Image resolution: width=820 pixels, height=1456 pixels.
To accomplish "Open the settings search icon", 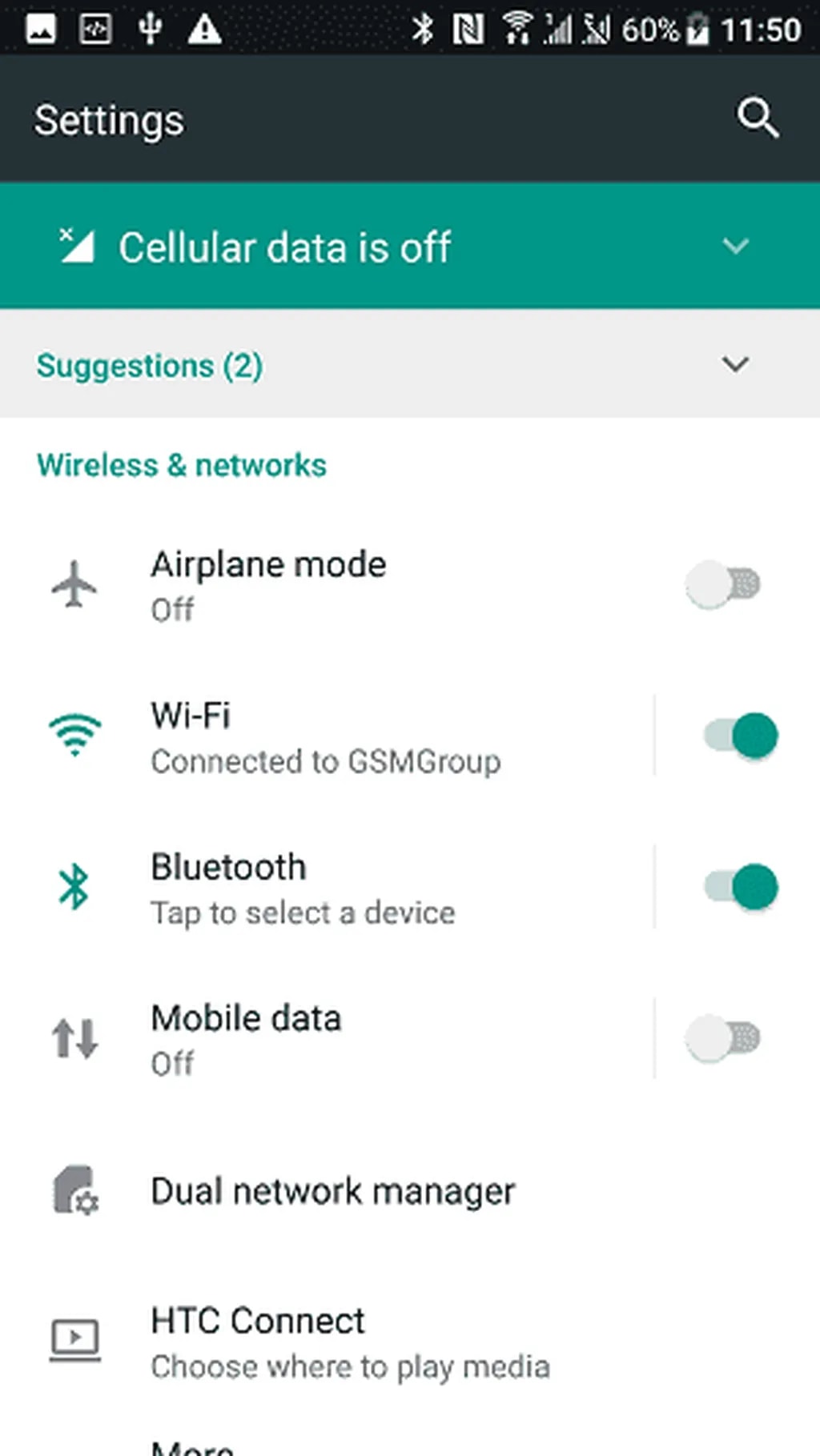I will coord(757,119).
